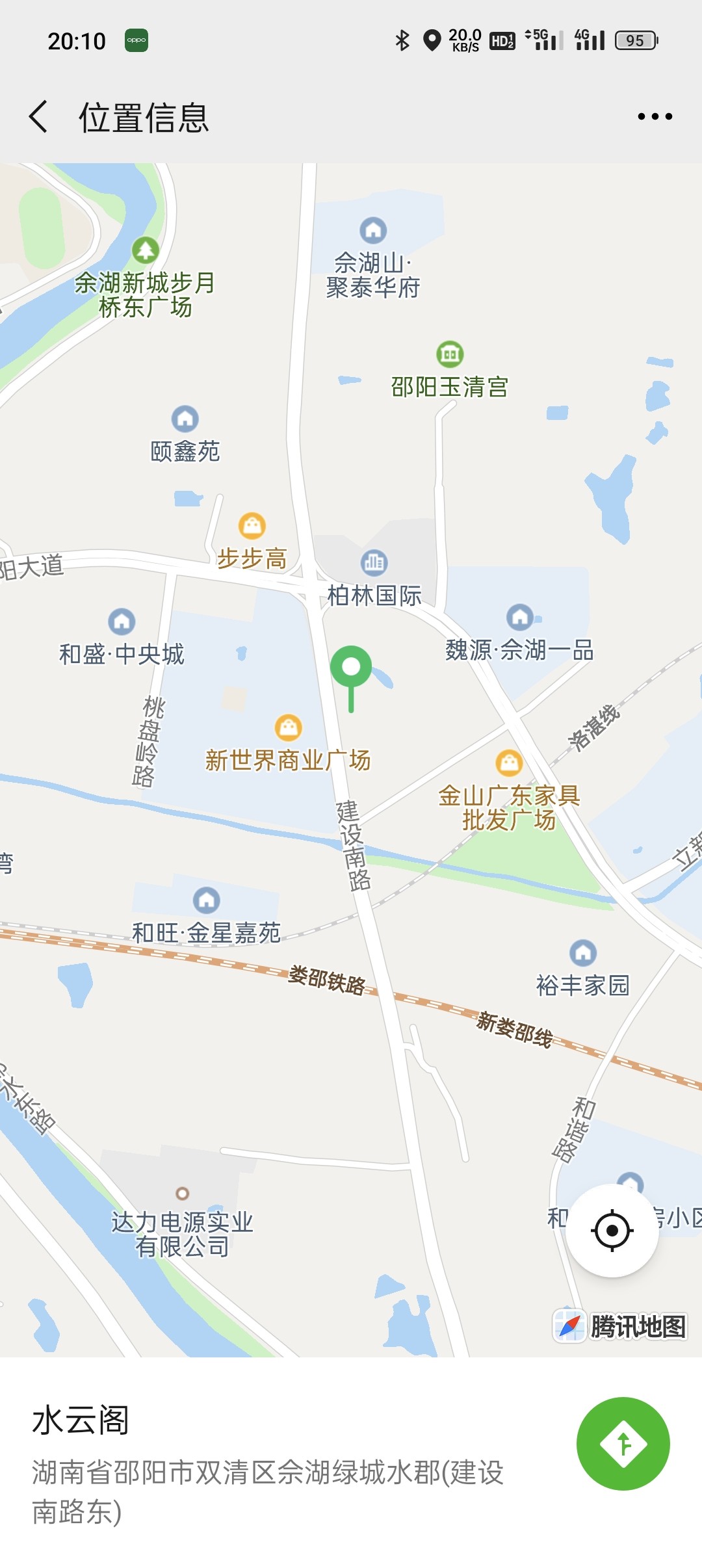Recenter the map on my location
This screenshot has width=702, height=1568.
[612, 1231]
